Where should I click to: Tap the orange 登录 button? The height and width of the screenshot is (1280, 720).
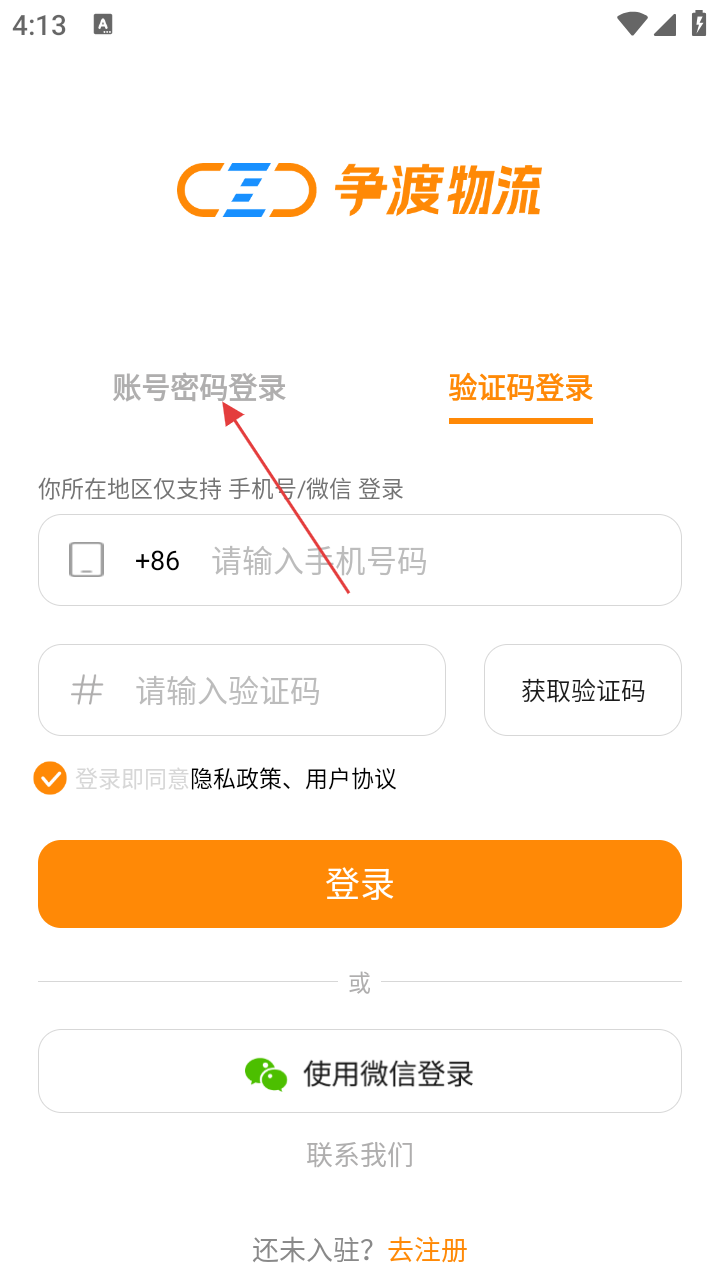coord(360,884)
